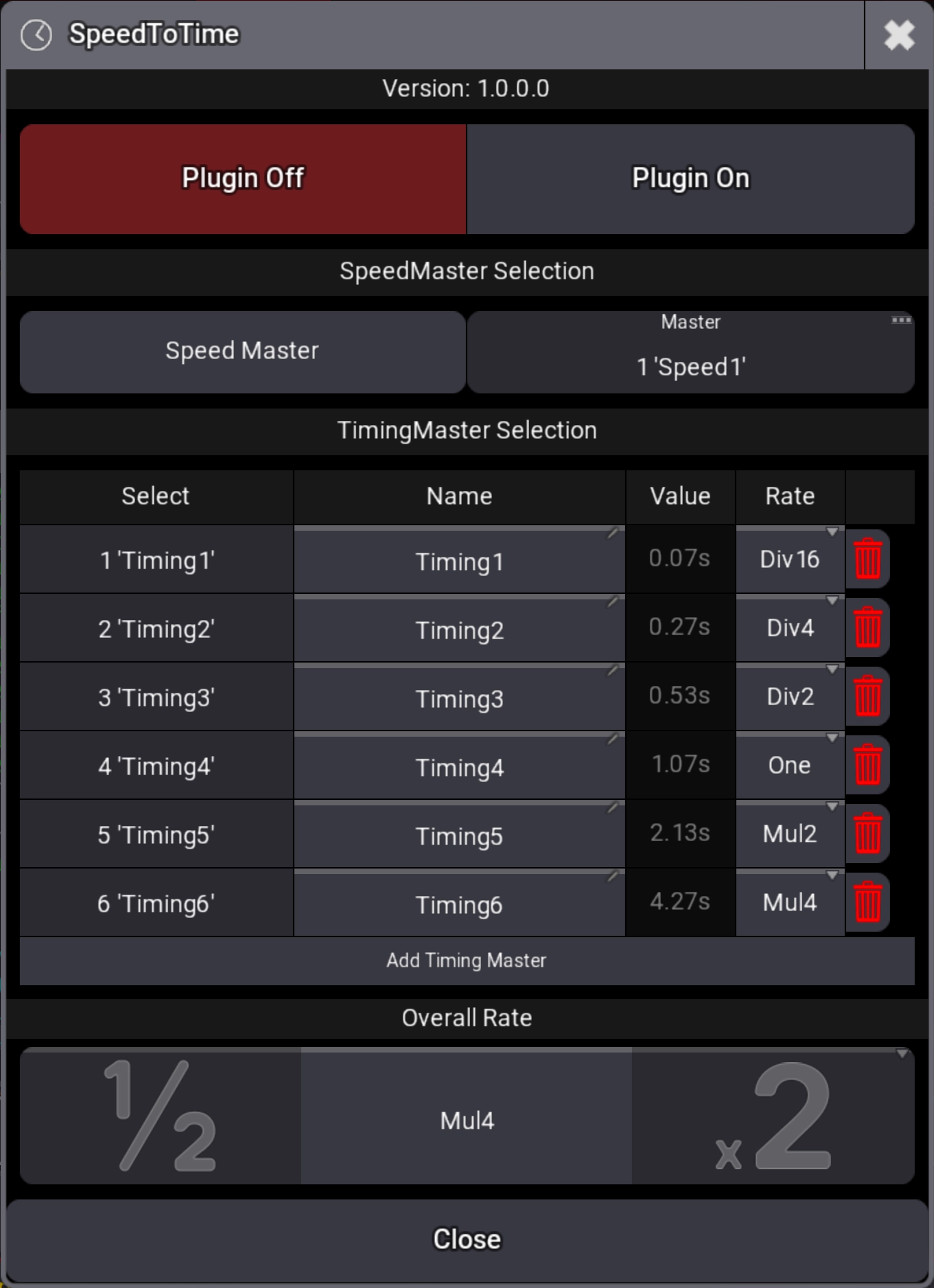Tap the Close button at the bottom
The width and height of the screenshot is (934, 1288).
tap(467, 1239)
